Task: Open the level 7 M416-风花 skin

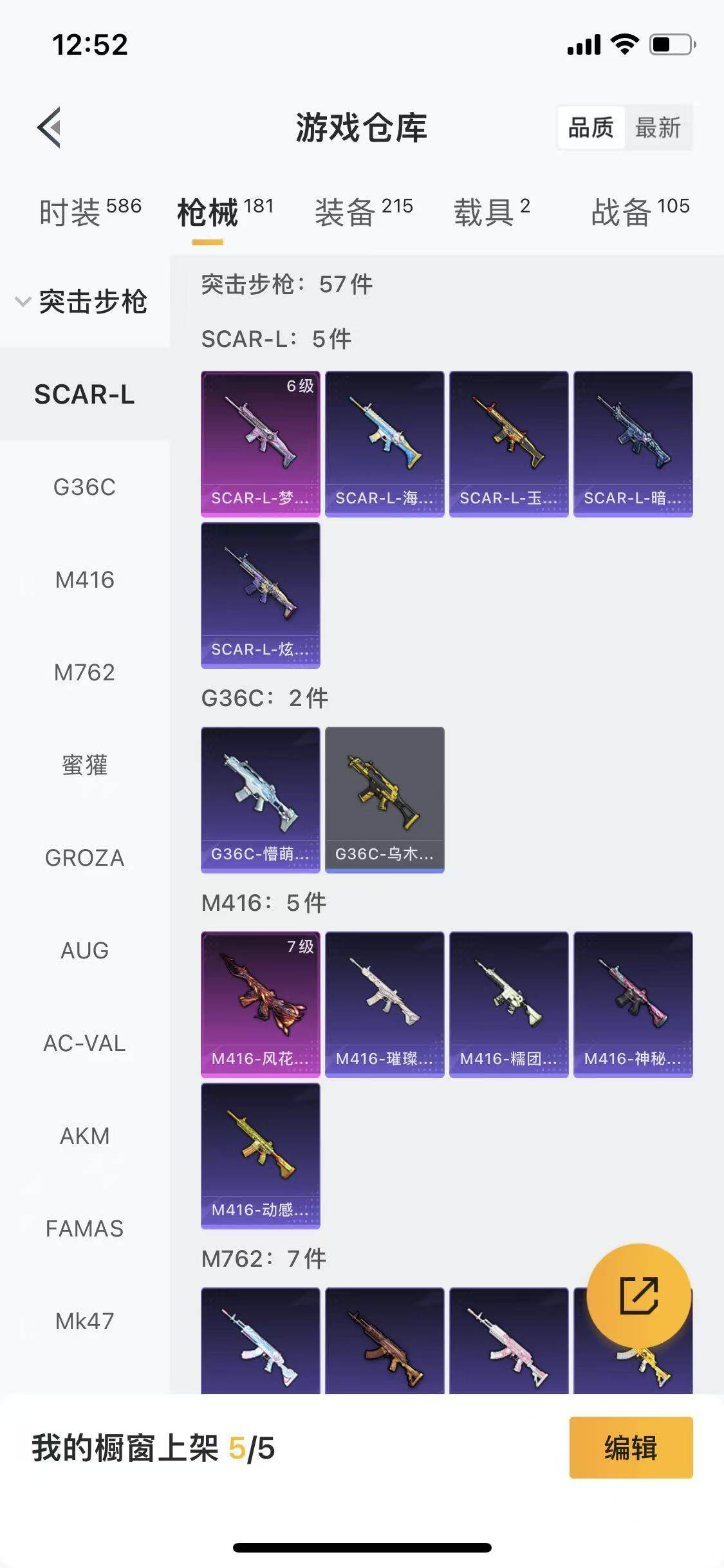Action: coord(260,1004)
